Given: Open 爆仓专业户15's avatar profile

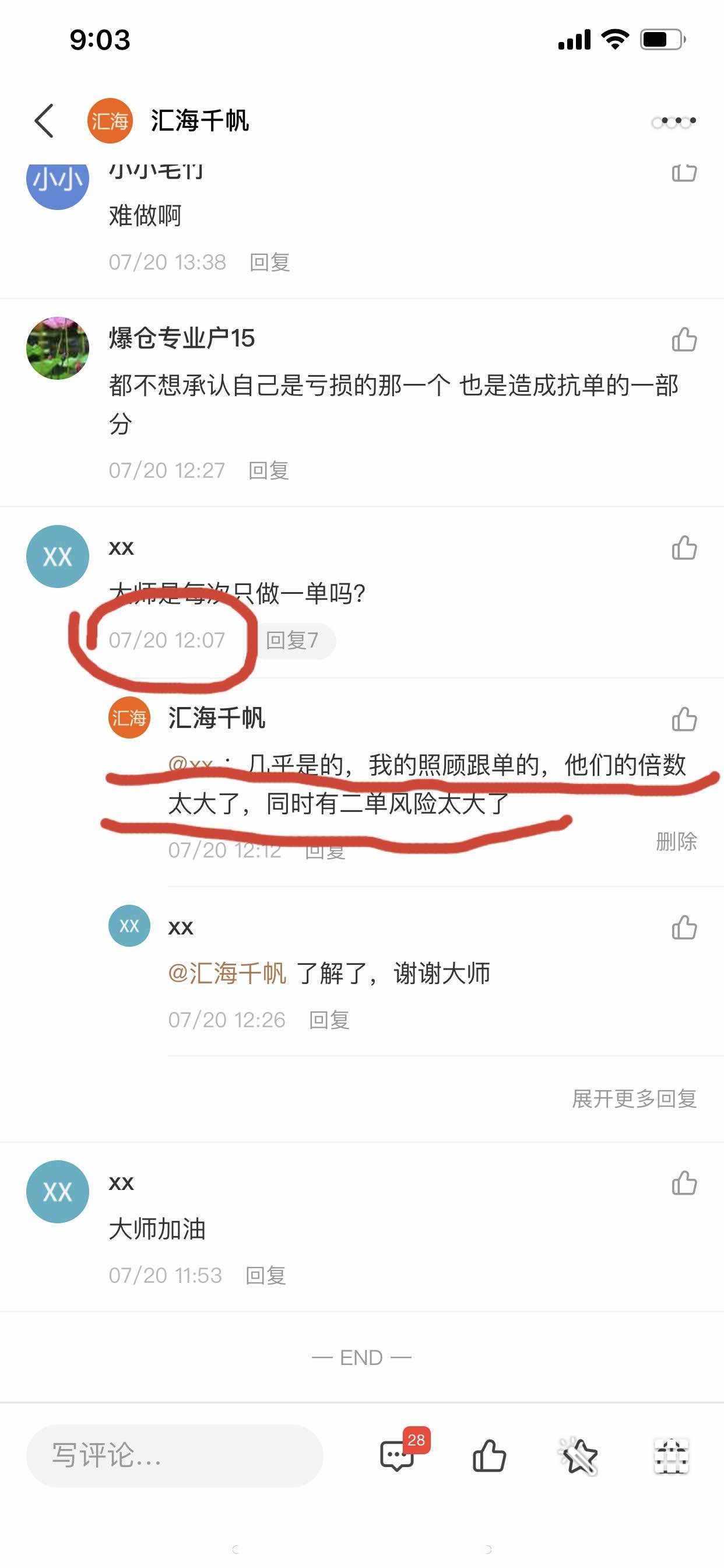Looking at the screenshot, I should pos(57,348).
